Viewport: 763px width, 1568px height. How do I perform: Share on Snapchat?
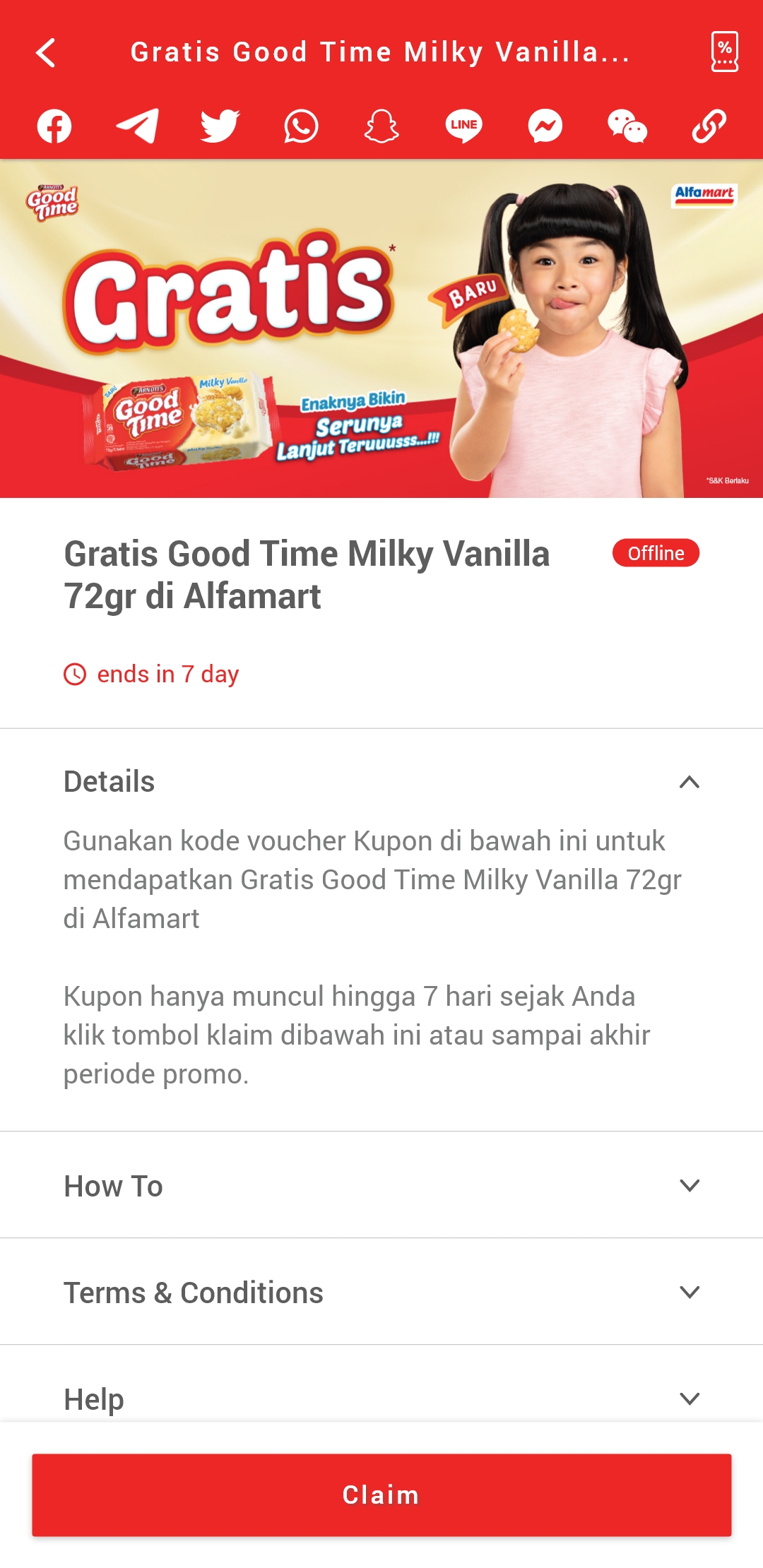(381, 126)
